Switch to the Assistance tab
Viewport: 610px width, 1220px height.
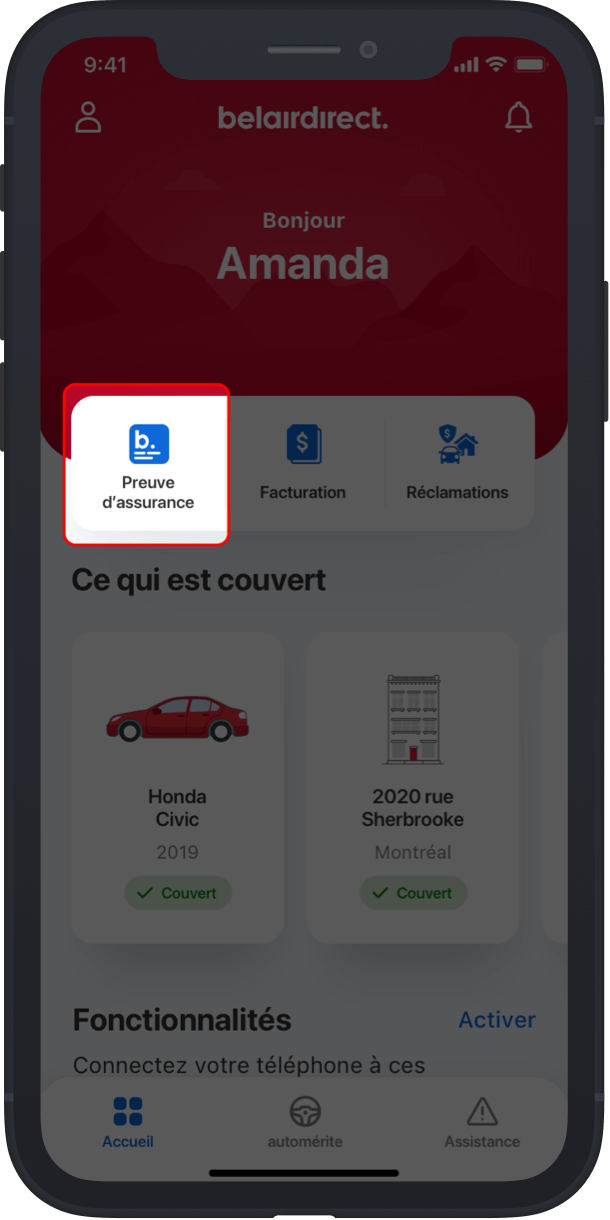pos(482,1121)
